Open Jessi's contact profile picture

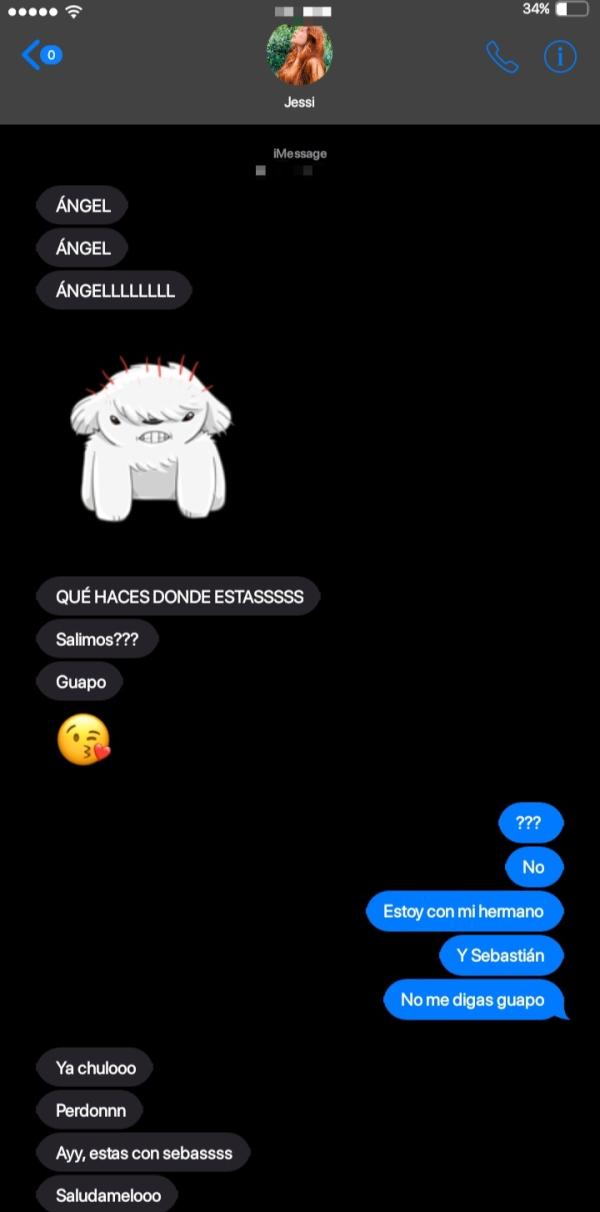pyautogui.click(x=299, y=55)
